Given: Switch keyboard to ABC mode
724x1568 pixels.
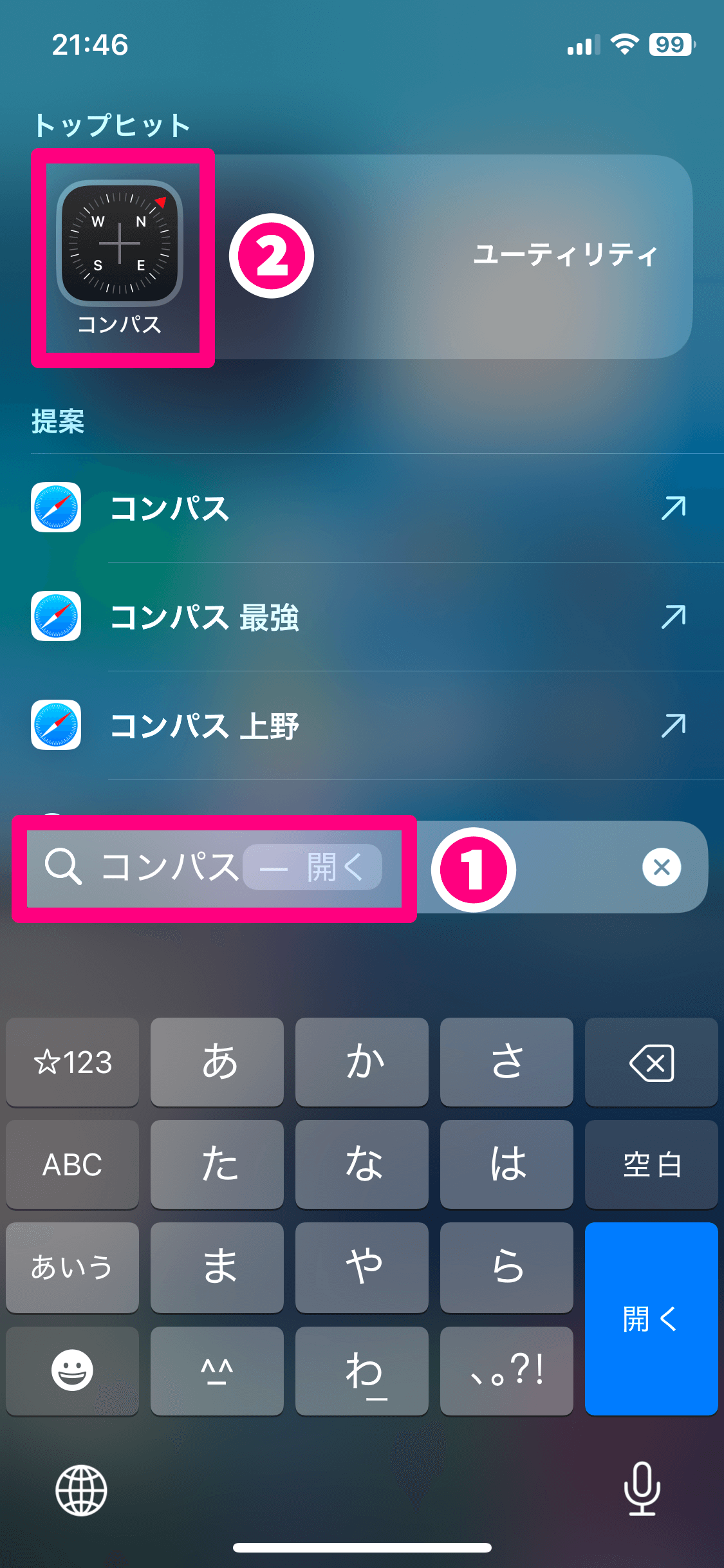Looking at the screenshot, I should point(72,1164).
